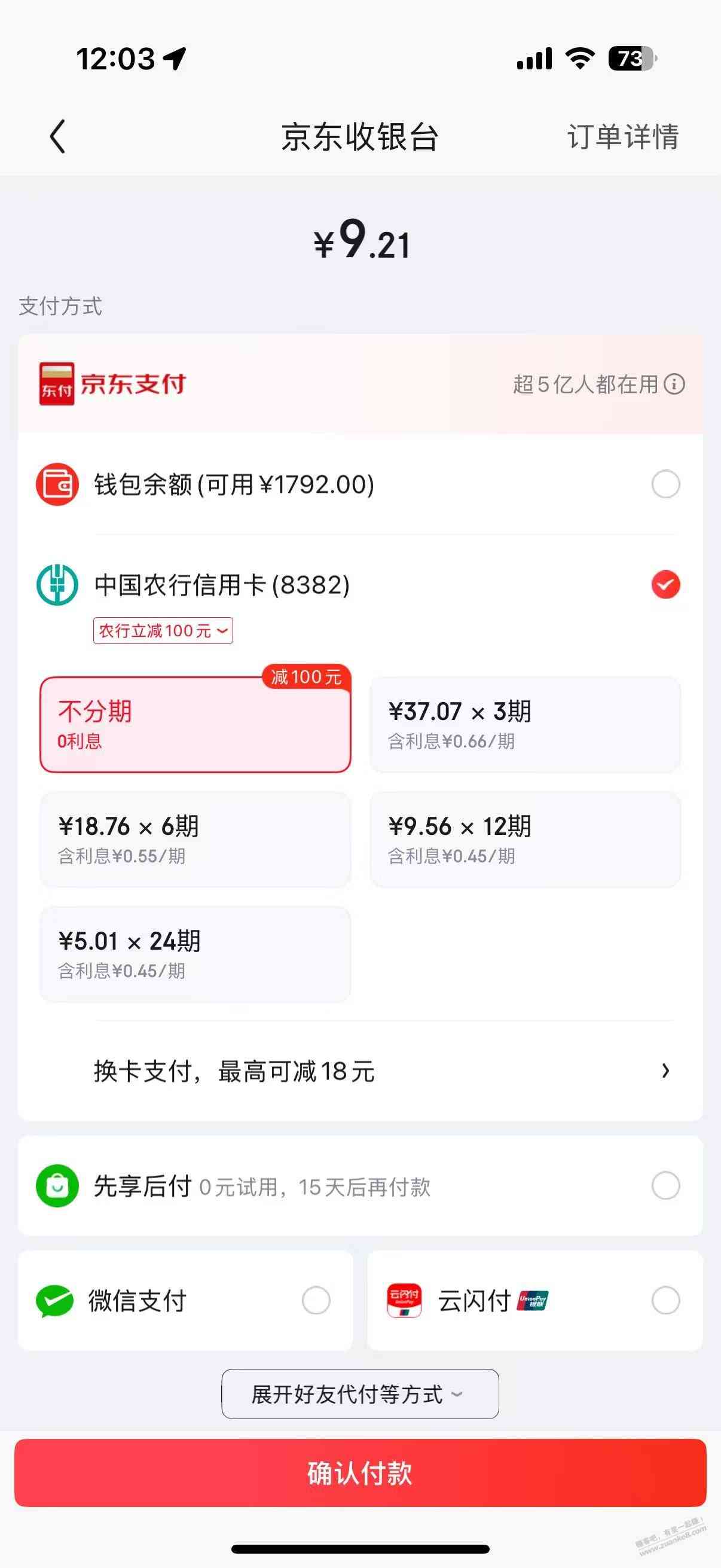Select 先享后付 pay-later option

665,1186
